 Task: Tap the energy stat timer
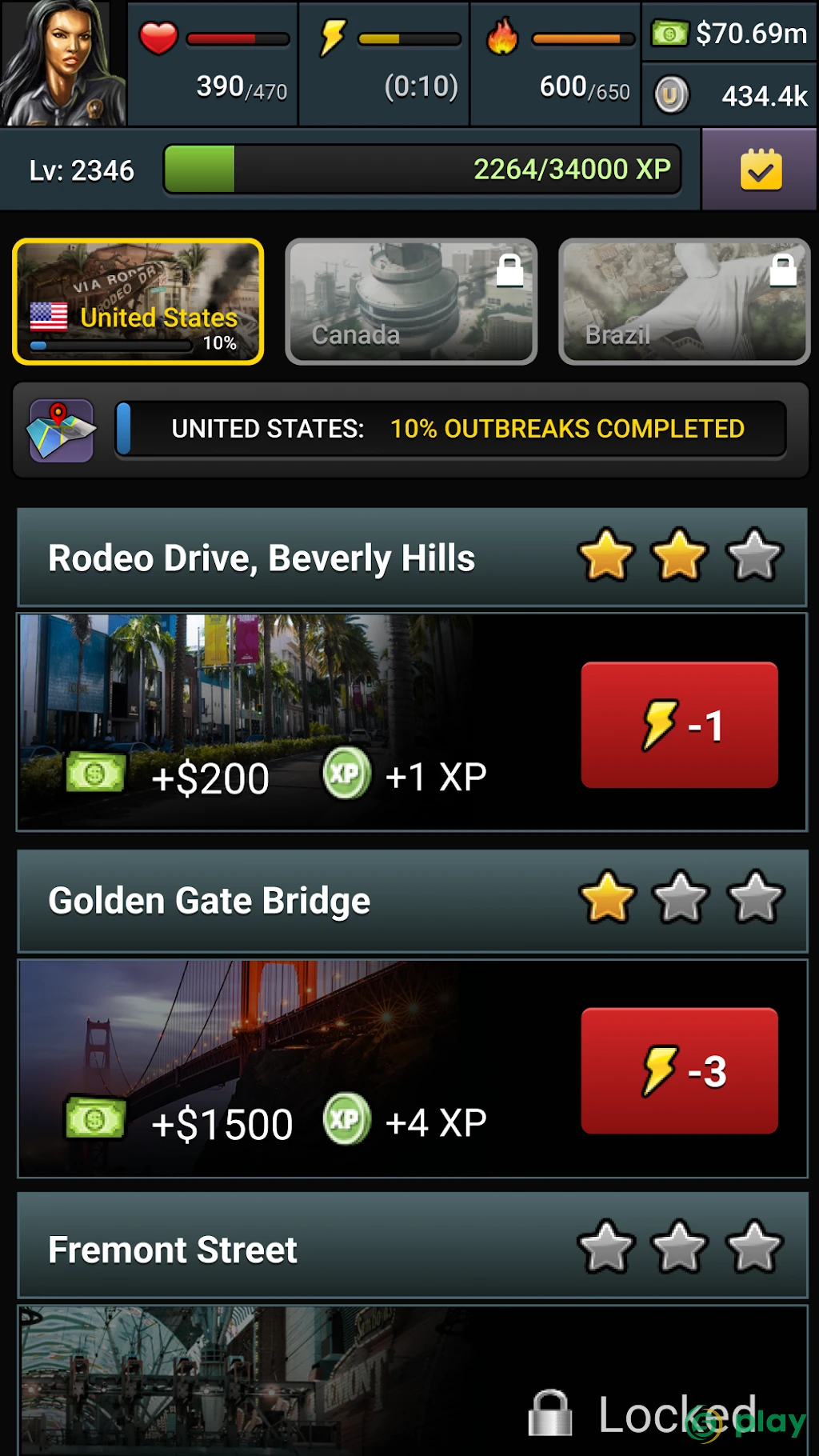point(385,64)
